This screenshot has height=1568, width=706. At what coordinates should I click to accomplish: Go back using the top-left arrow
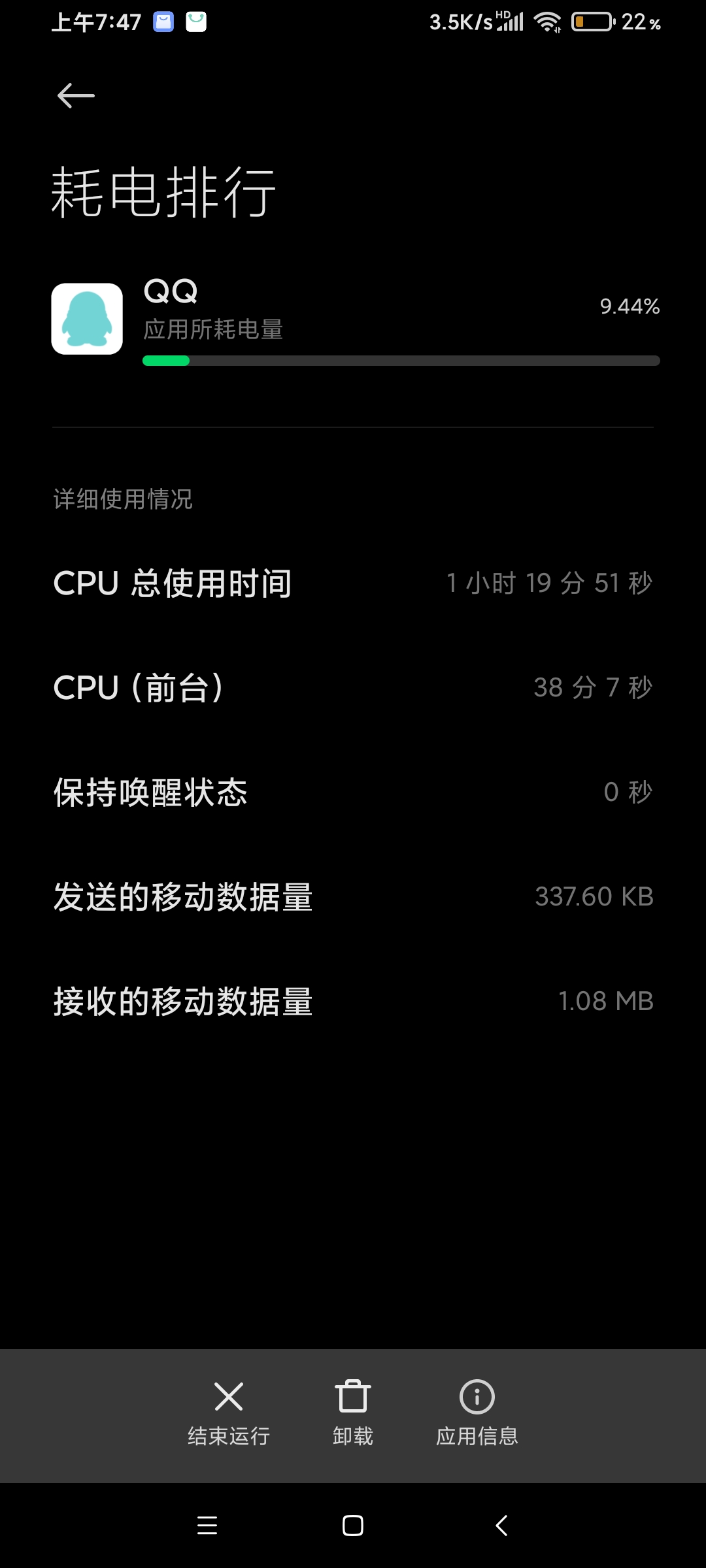click(x=76, y=96)
